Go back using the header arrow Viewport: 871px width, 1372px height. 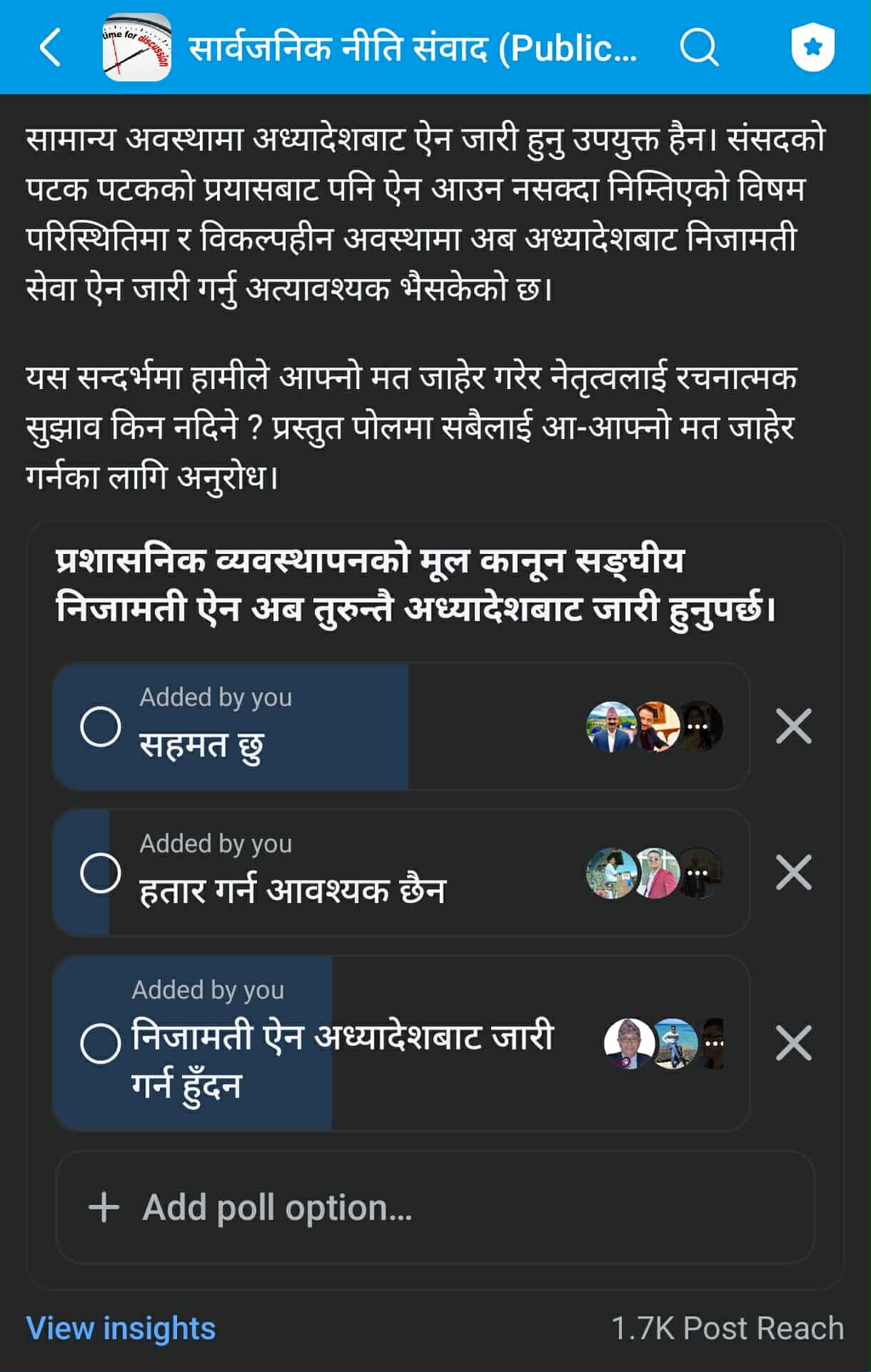click(x=50, y=48)
